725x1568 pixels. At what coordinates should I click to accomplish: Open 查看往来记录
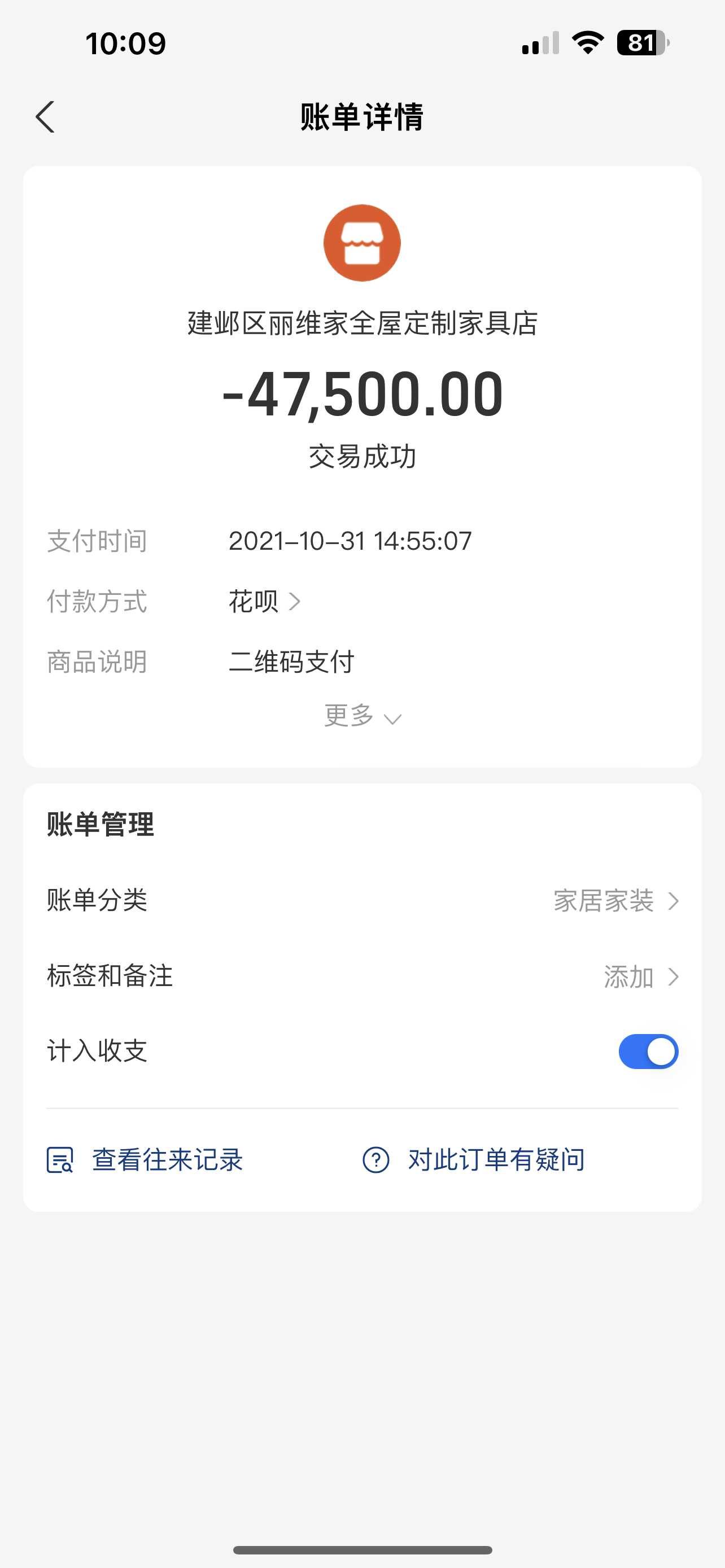click(x=146, y=1159)
